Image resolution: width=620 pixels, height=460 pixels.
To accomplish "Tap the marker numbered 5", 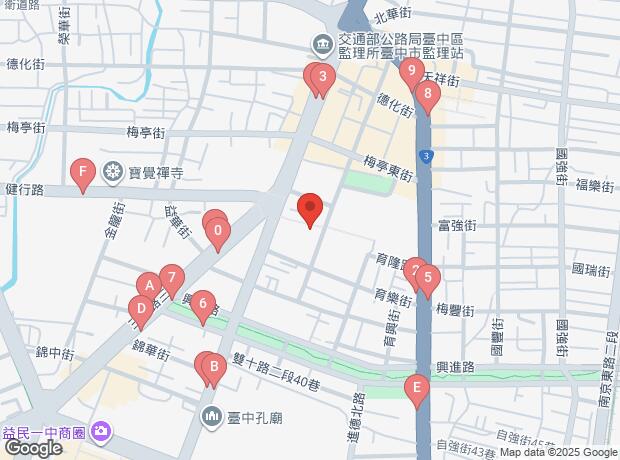I will (427, 279).
